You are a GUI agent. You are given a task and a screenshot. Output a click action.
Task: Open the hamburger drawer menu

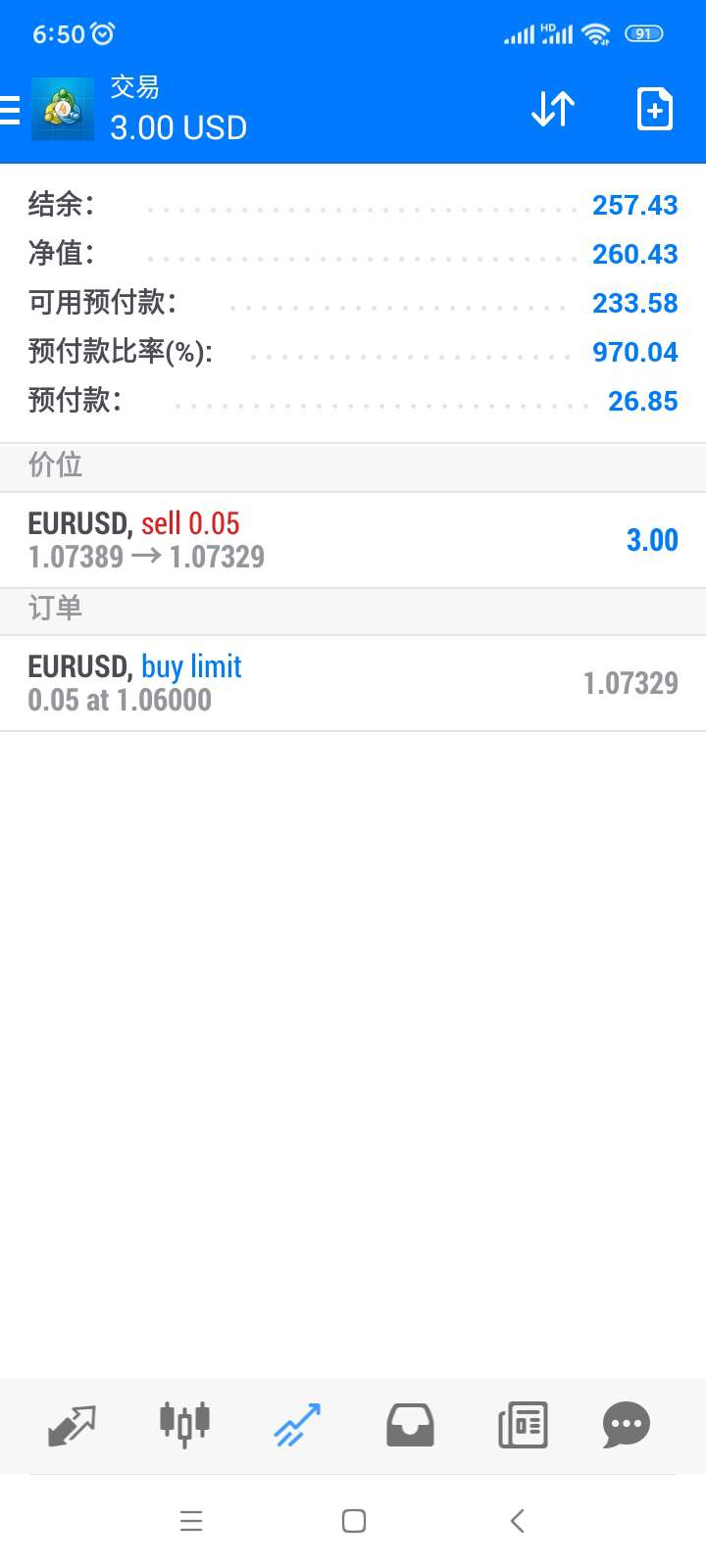click(x=10, y=110)
